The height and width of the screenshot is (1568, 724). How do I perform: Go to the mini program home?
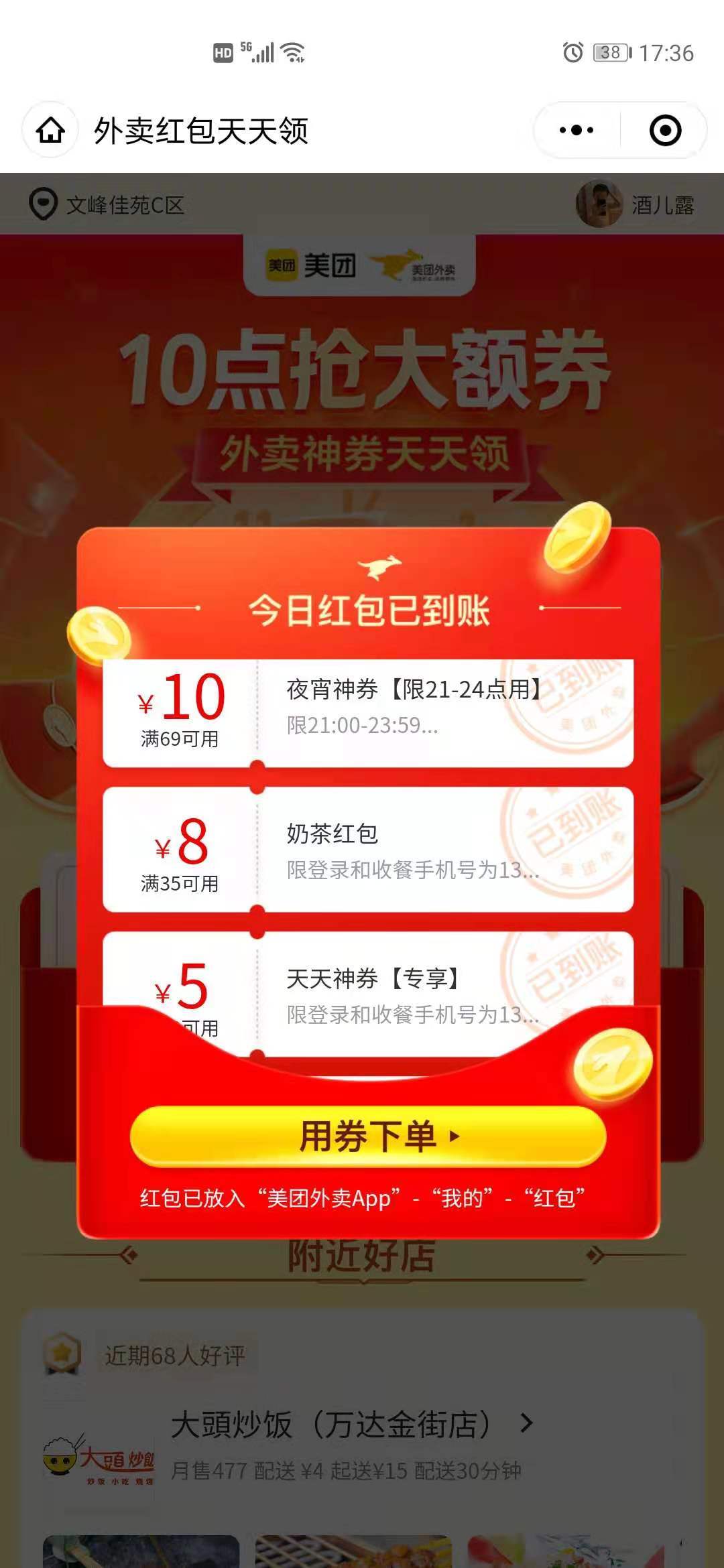tap(51, 130)
